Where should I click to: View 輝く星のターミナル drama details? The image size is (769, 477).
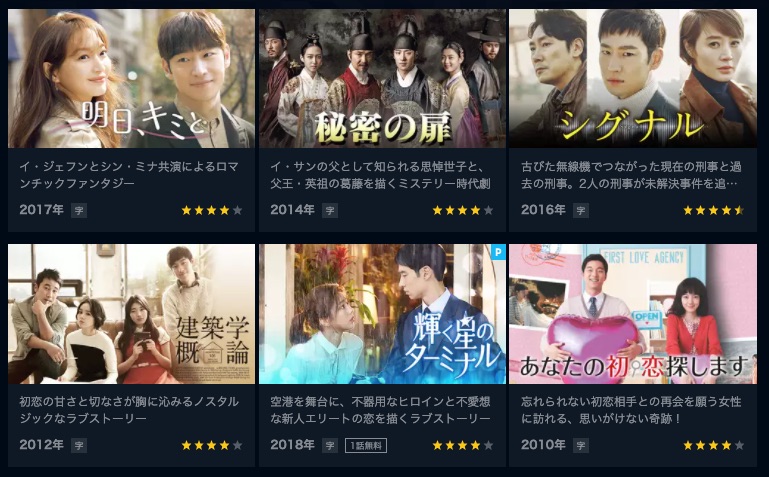382,314
